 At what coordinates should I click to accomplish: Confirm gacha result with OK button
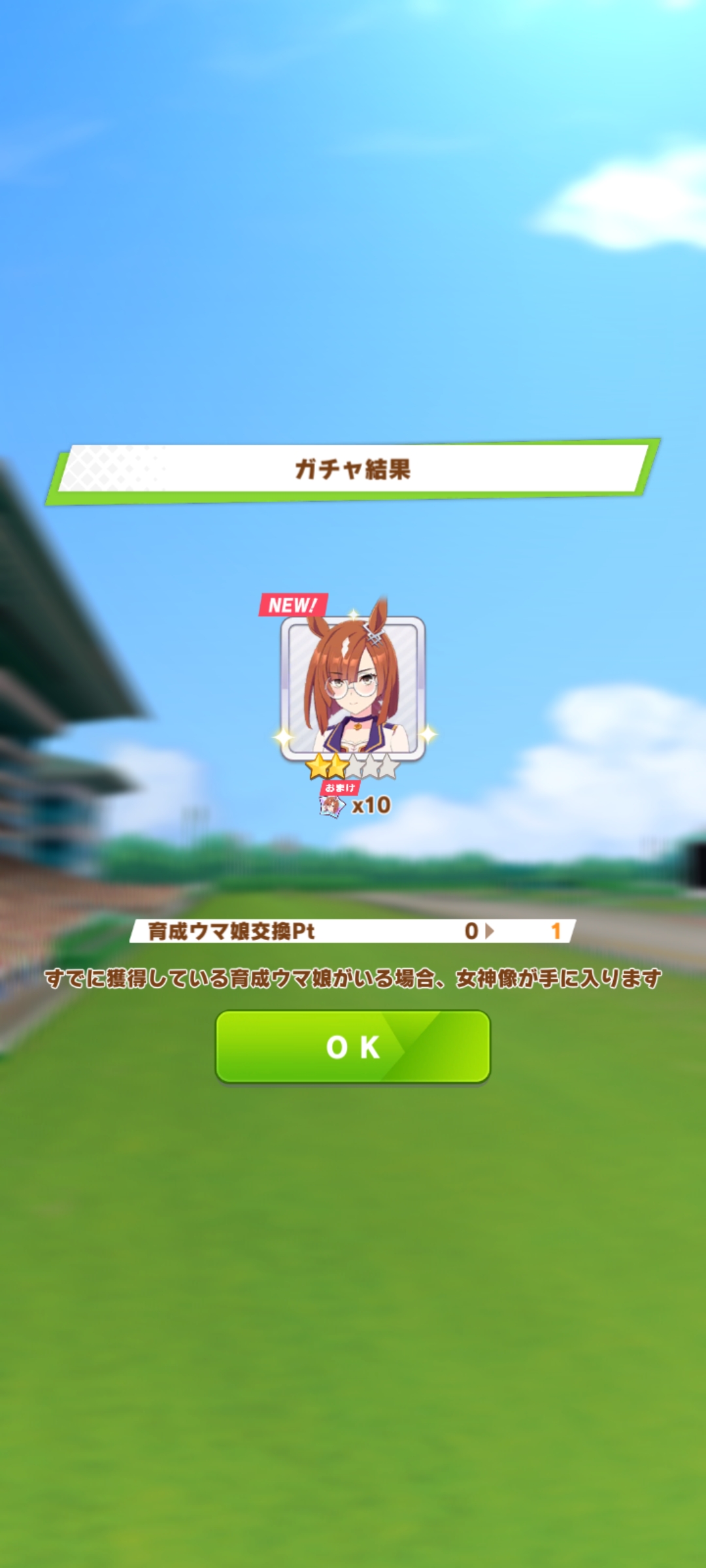(x=353, y=1047)
